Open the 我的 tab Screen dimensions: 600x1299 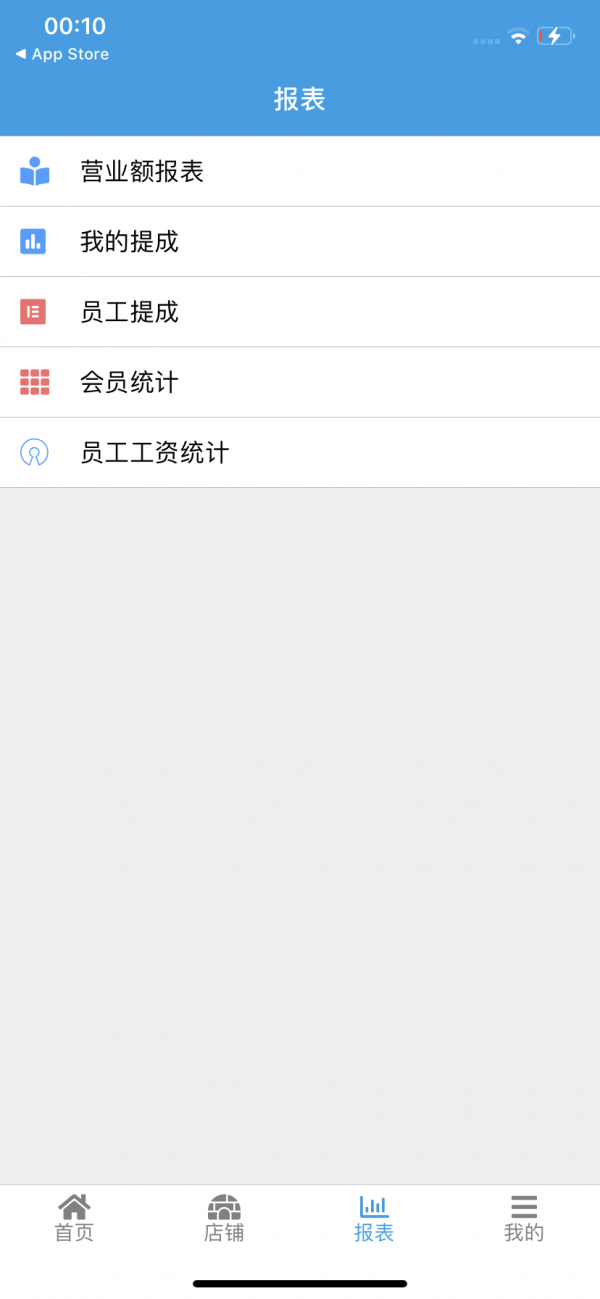point(524,1218)
